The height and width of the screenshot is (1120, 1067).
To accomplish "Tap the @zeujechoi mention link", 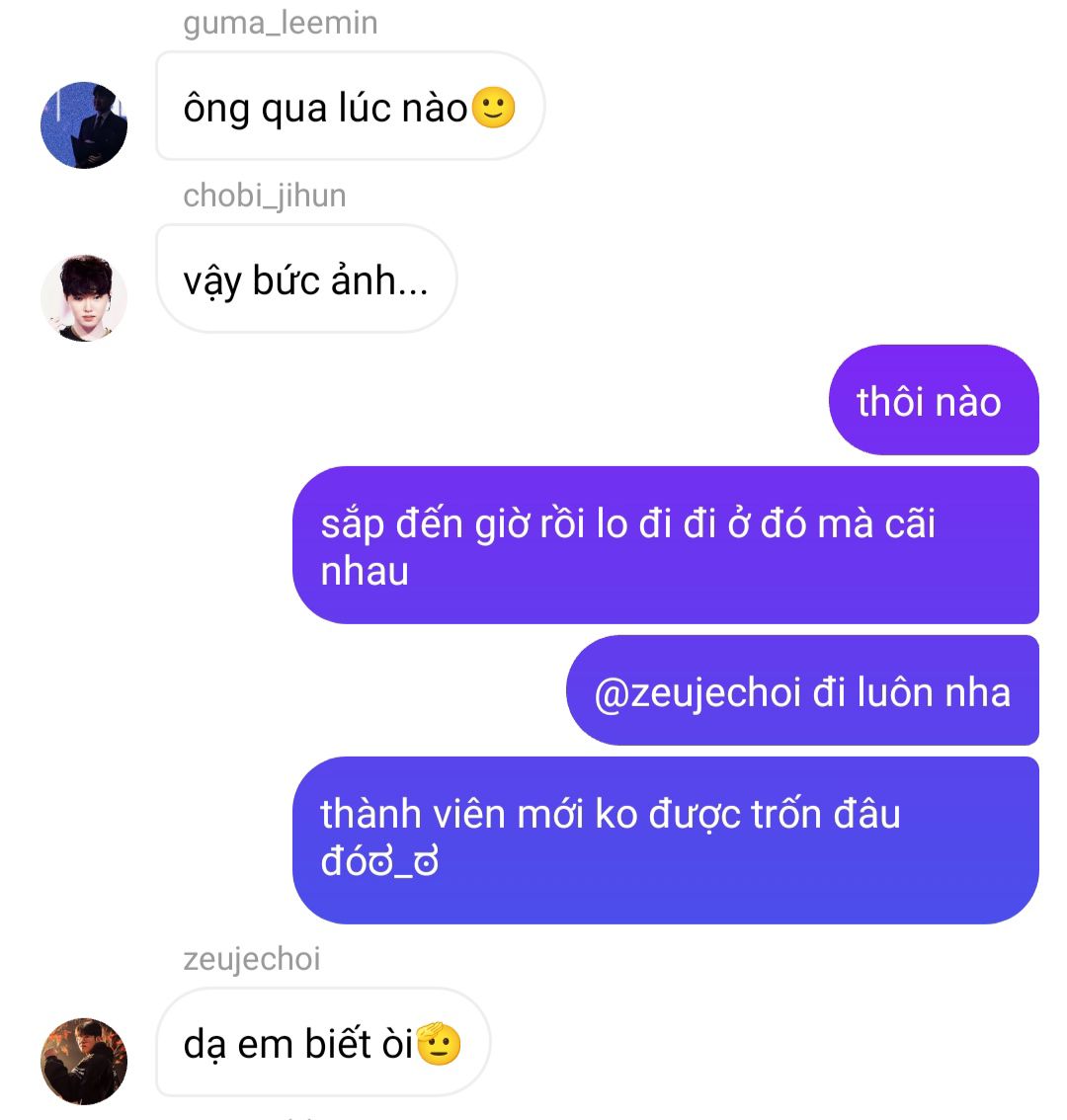I will [x=698, y=692].
